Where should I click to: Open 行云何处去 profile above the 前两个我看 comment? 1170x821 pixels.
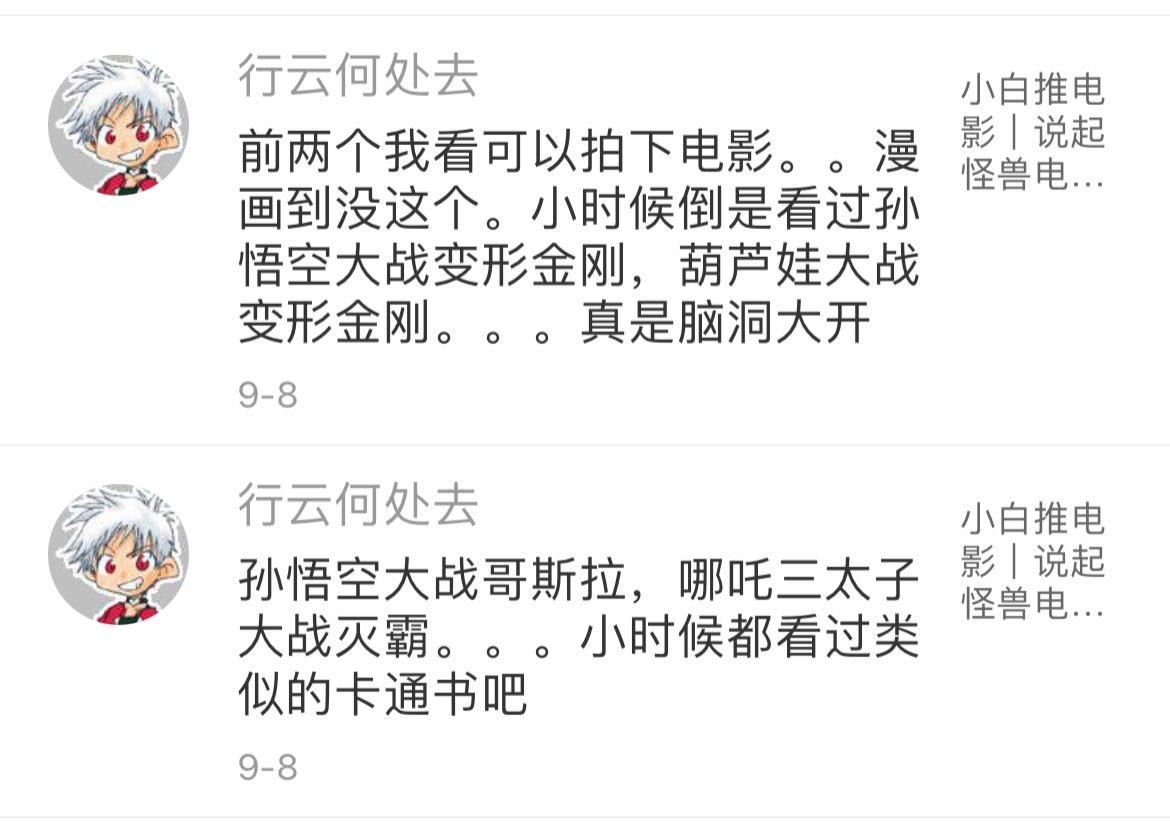[x=358, y=76]
